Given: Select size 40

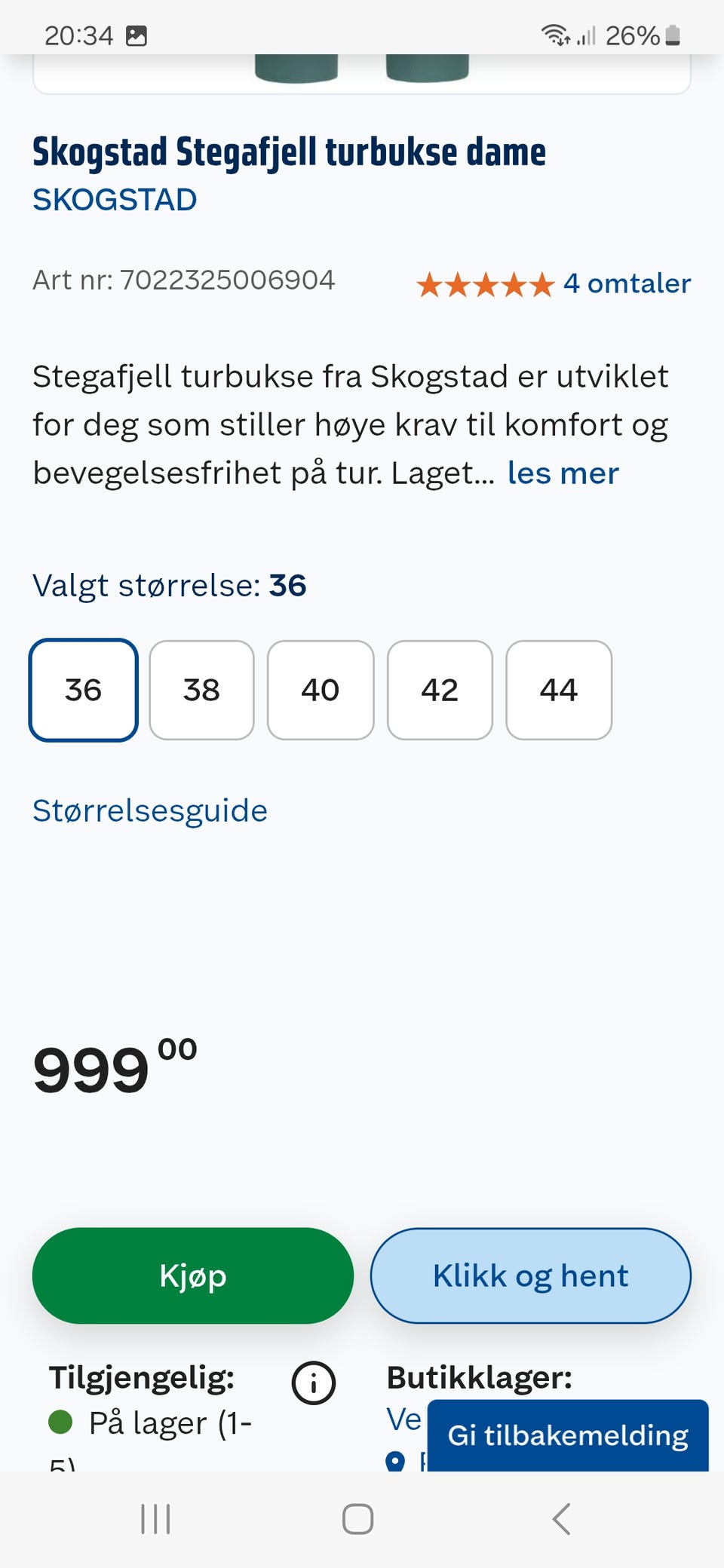Looking at the screenshot, I should pyautogui.click(x=321, y=690).
